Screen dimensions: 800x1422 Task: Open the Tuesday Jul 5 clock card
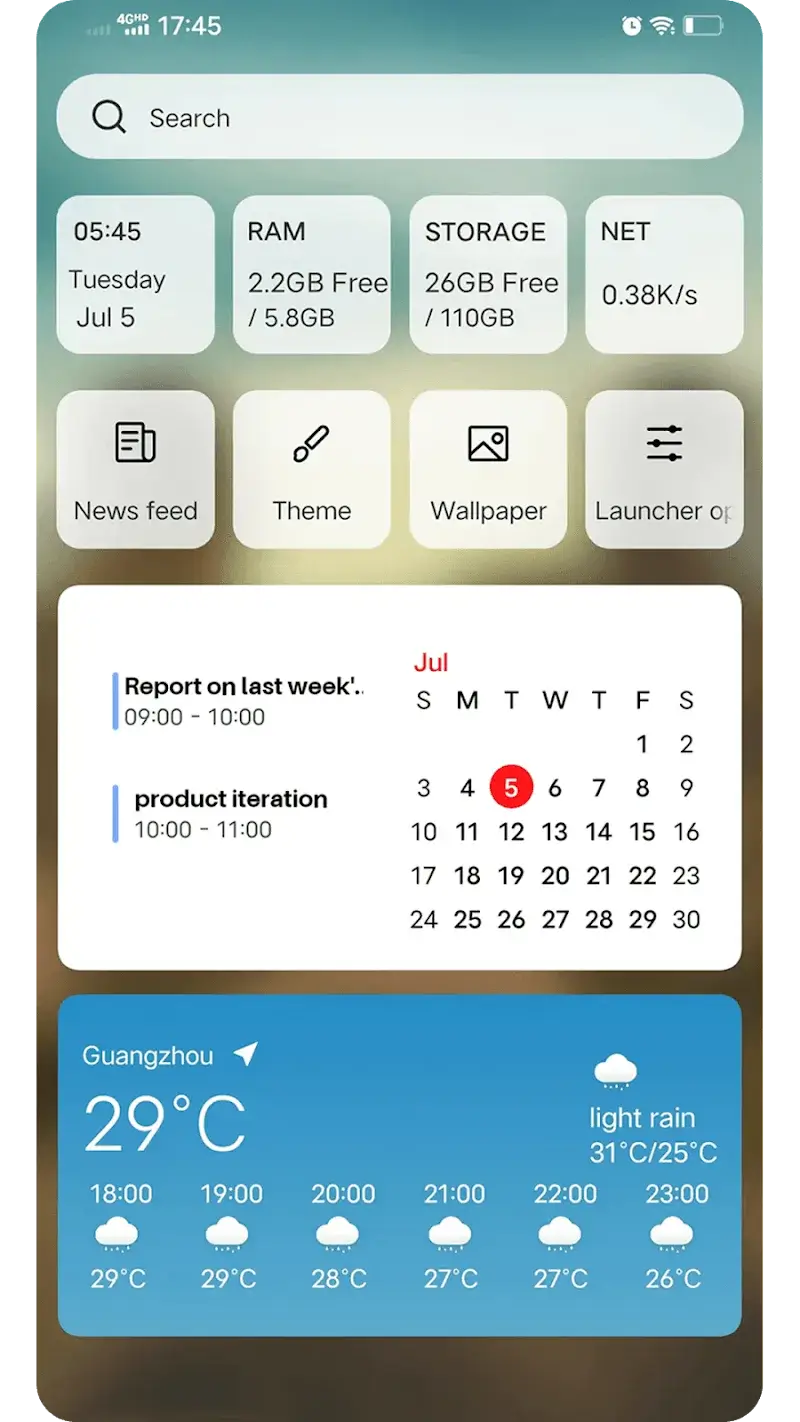click(x=136, y=275)
